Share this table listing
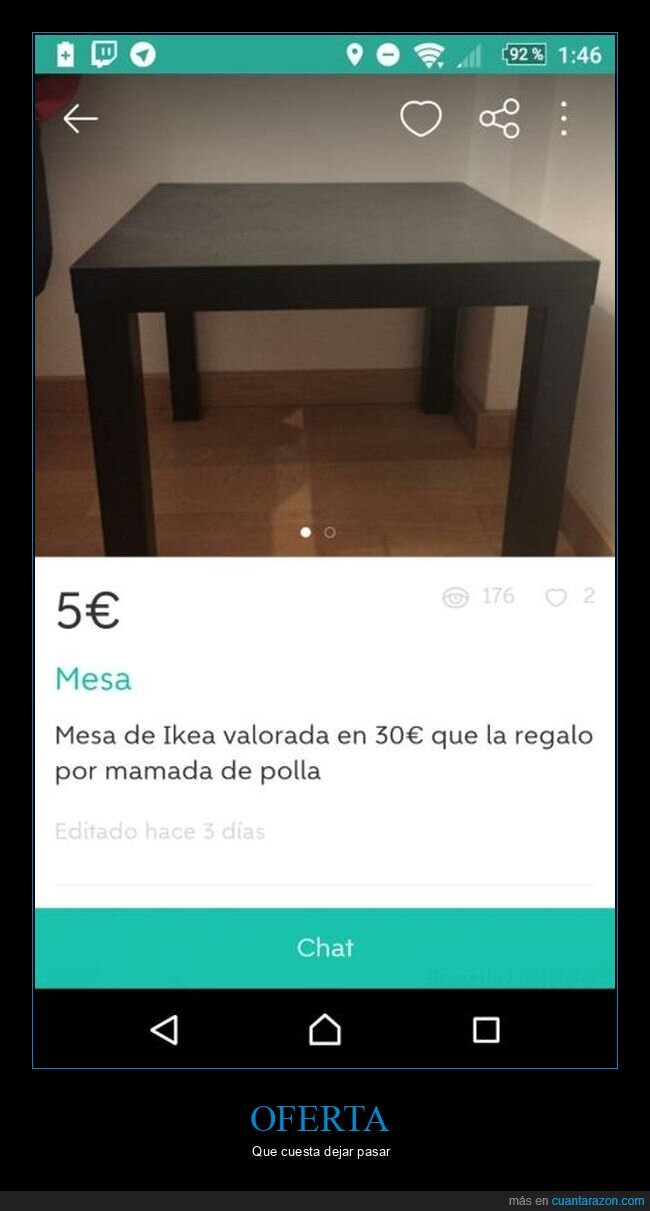This screenshot has height=1211, width=650. (x=499, y=119)
